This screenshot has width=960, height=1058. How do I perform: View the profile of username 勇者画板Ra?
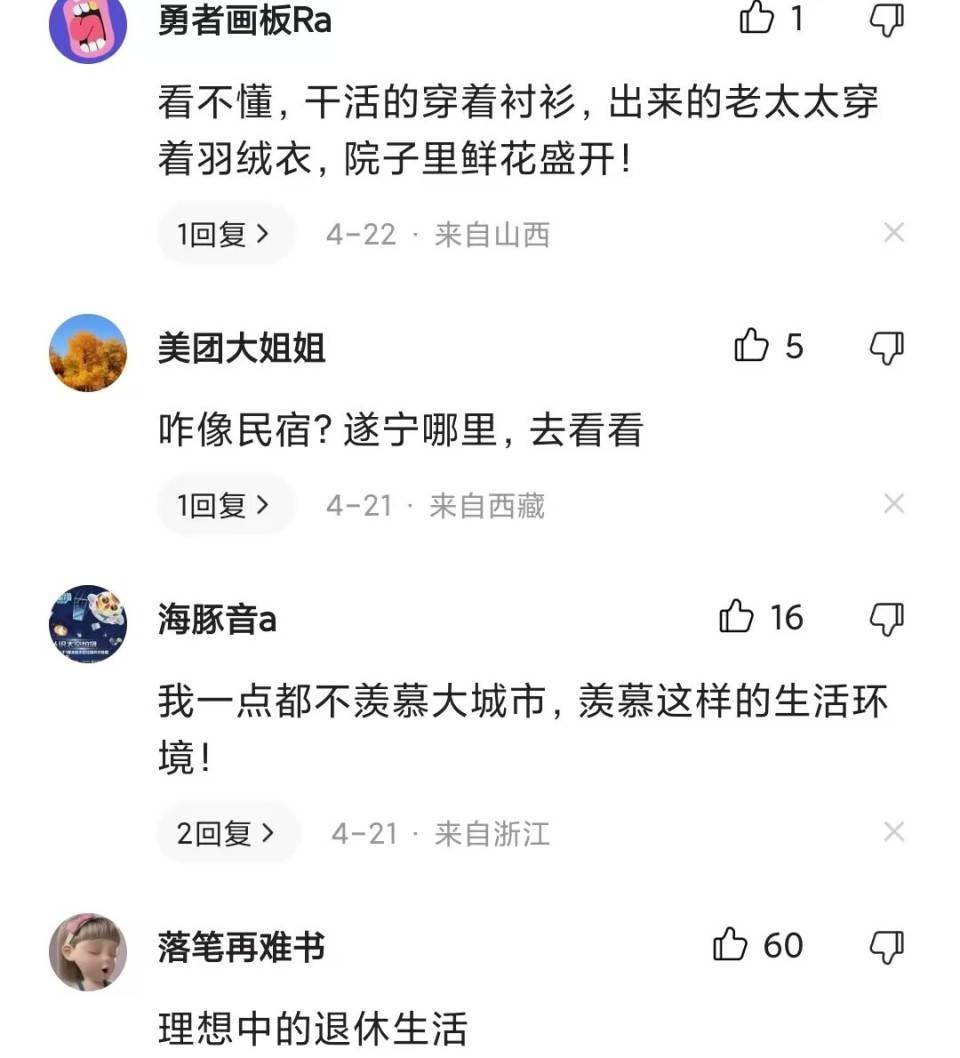click(244, 20)
